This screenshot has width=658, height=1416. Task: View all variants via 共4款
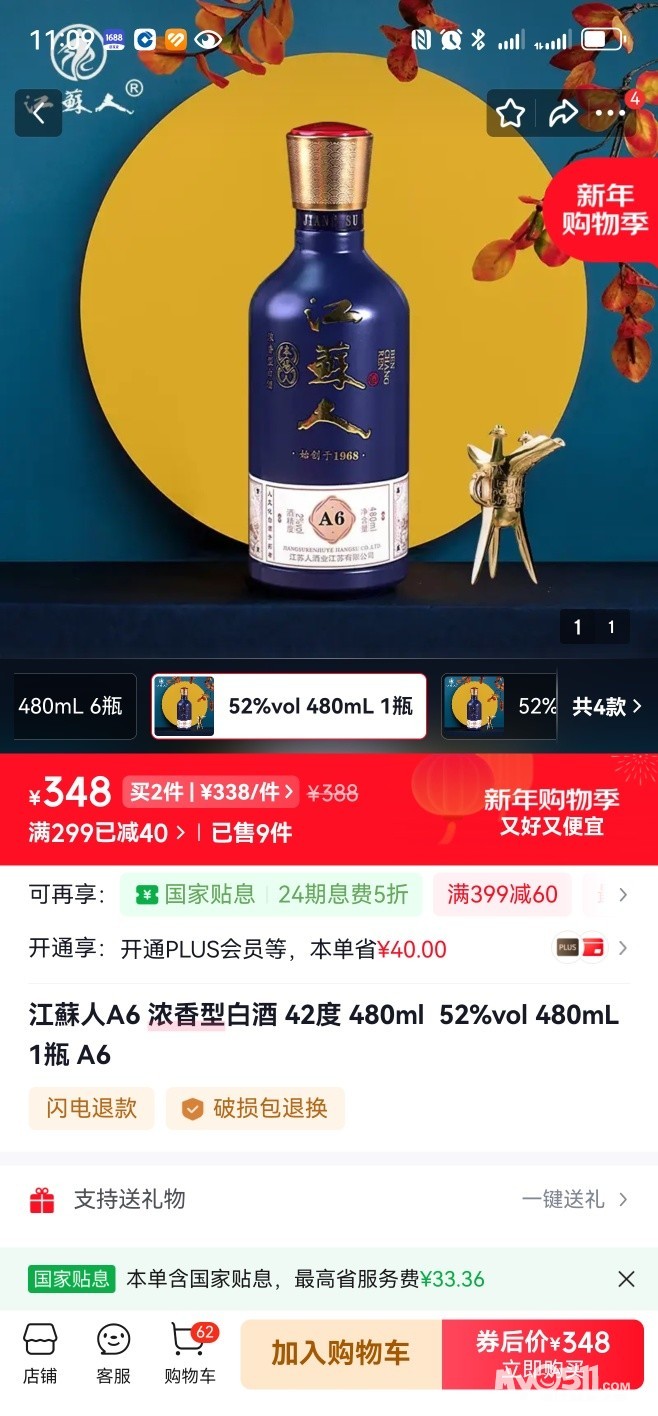(606, 706)
